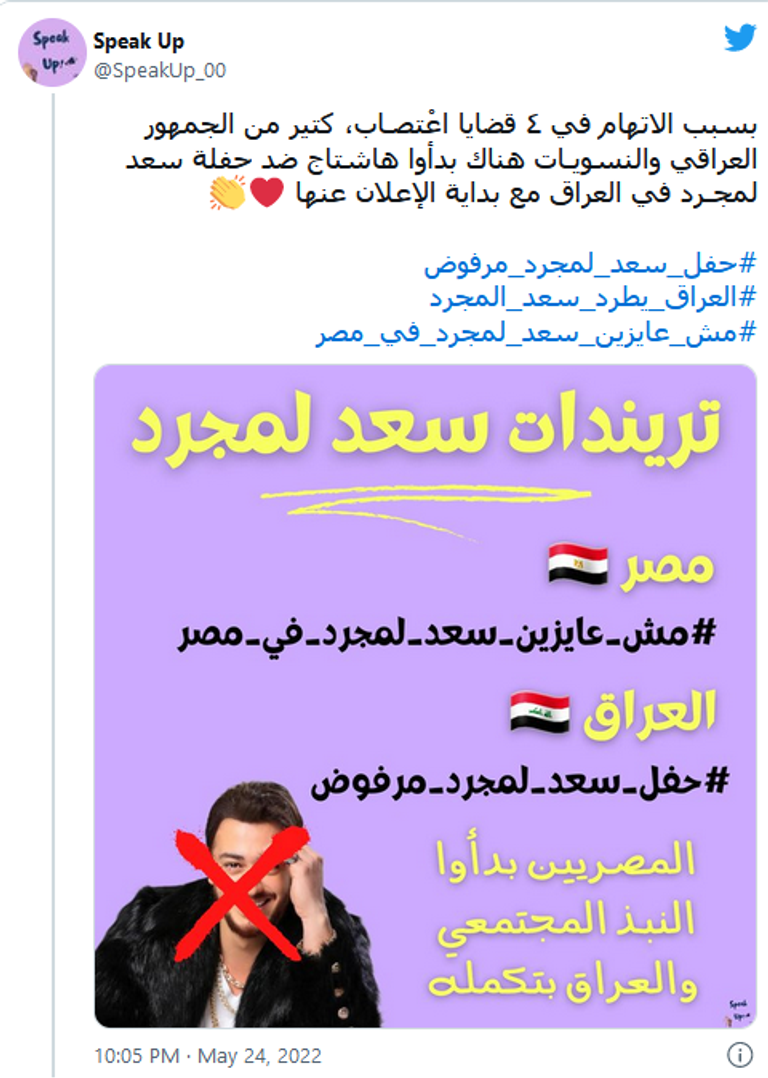Open the Speak Up account name link
This screenshot has width=768, height=1078.
(138, 41)
